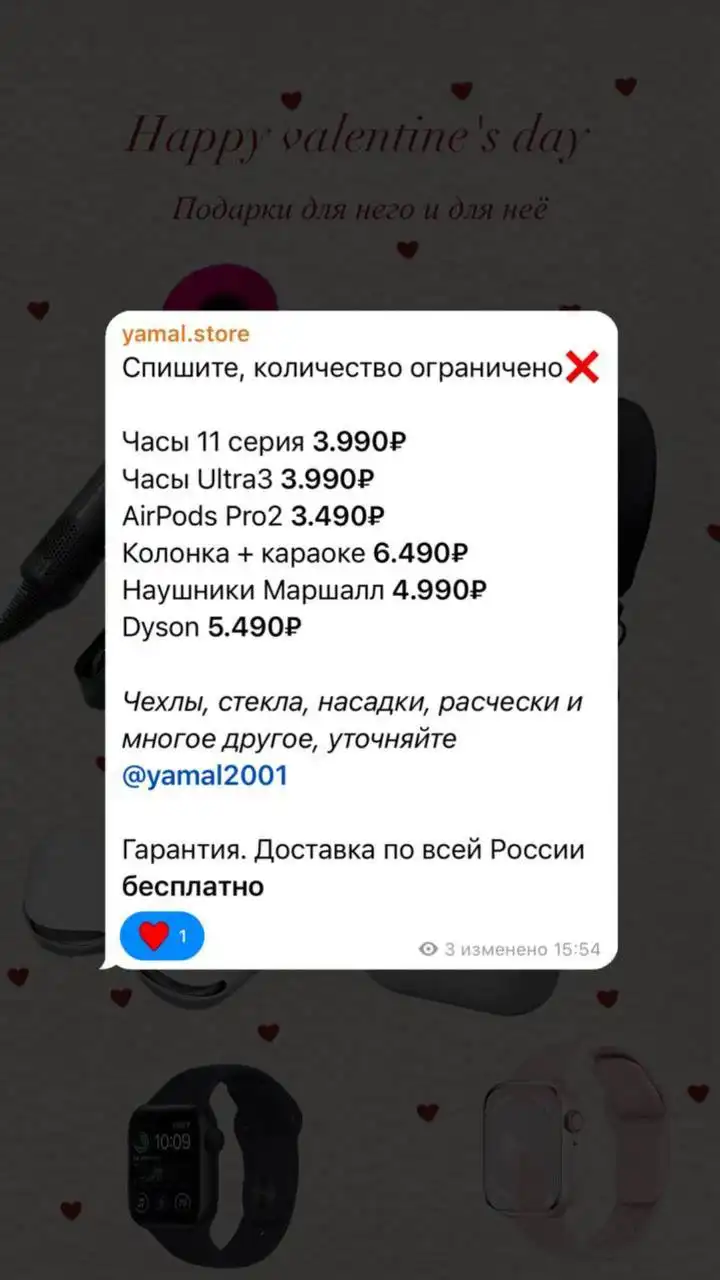Click the red cross emoji after "ограничено"
Screen dimensions: 720x1280
[x=581, y=367]
